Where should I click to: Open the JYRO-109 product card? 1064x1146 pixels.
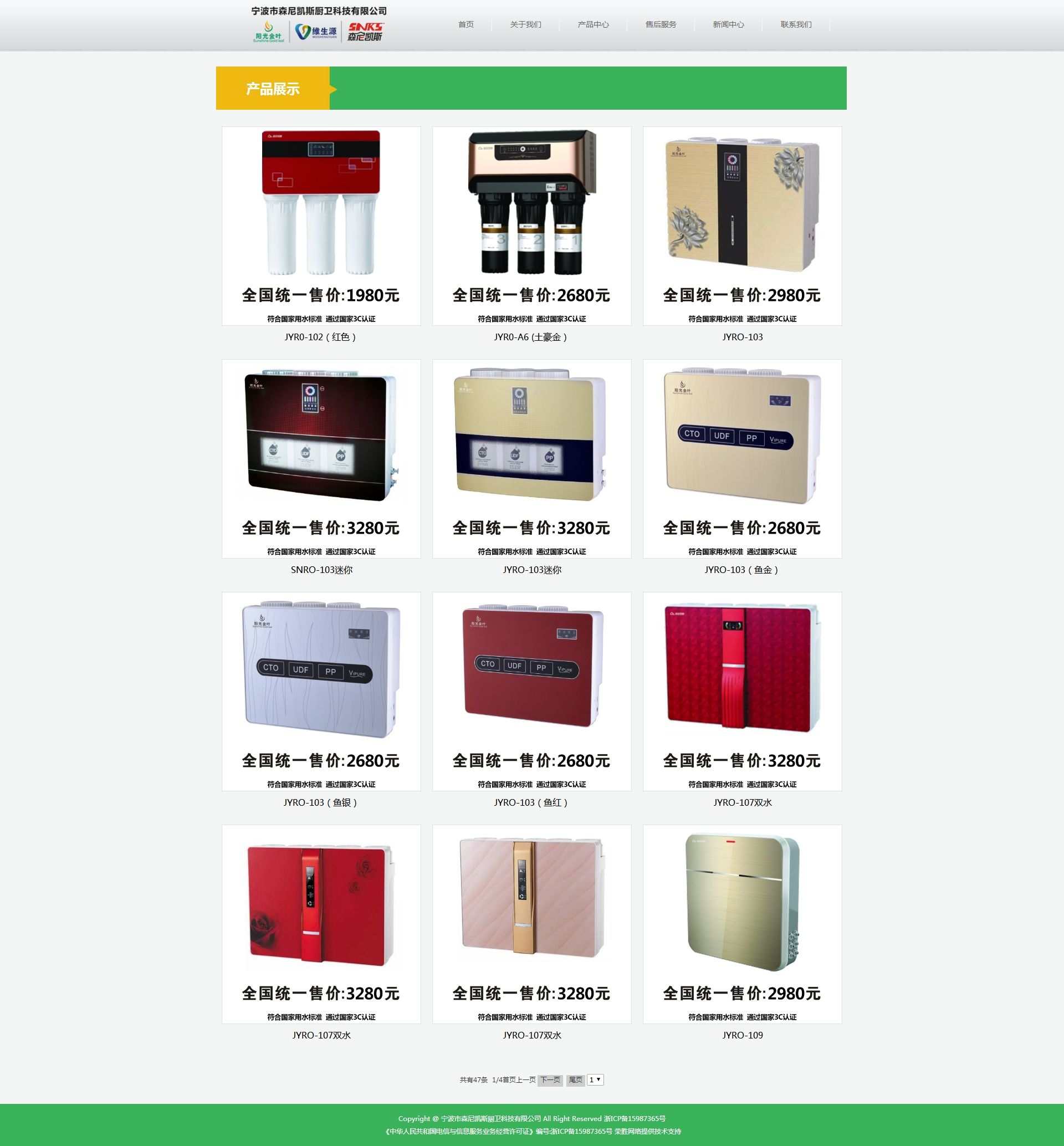point(742,924)
